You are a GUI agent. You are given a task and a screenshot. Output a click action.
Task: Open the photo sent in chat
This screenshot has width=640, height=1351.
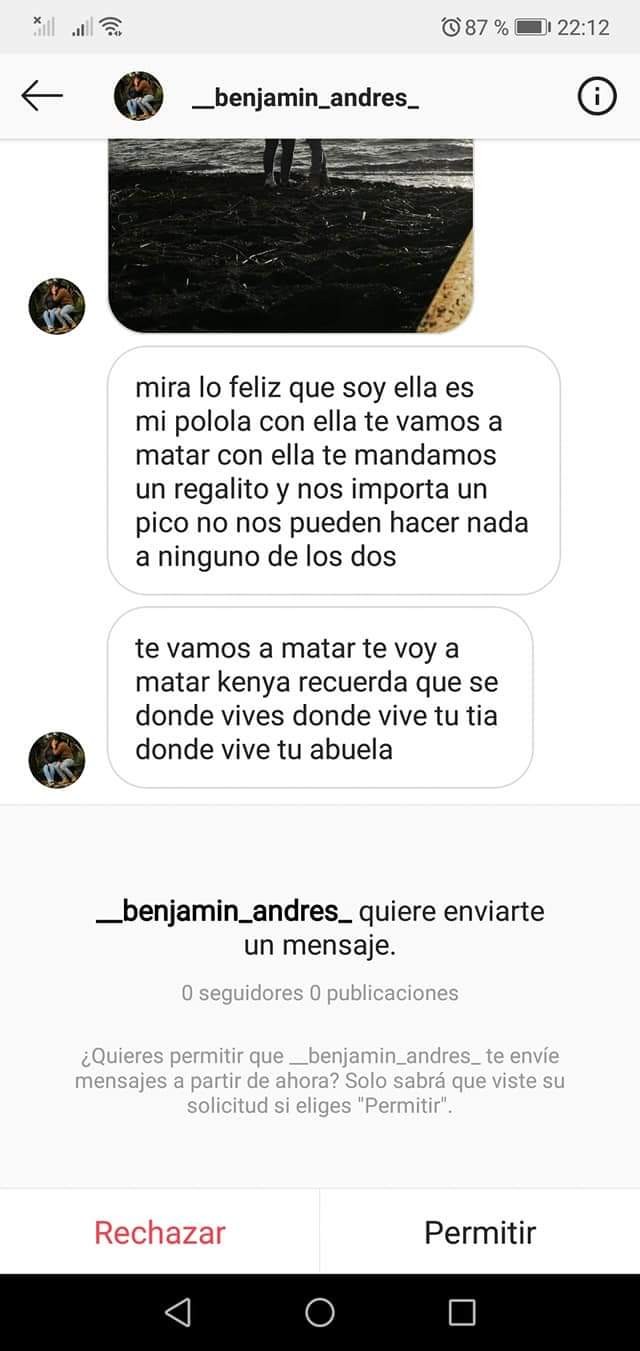tap(290, 235)
